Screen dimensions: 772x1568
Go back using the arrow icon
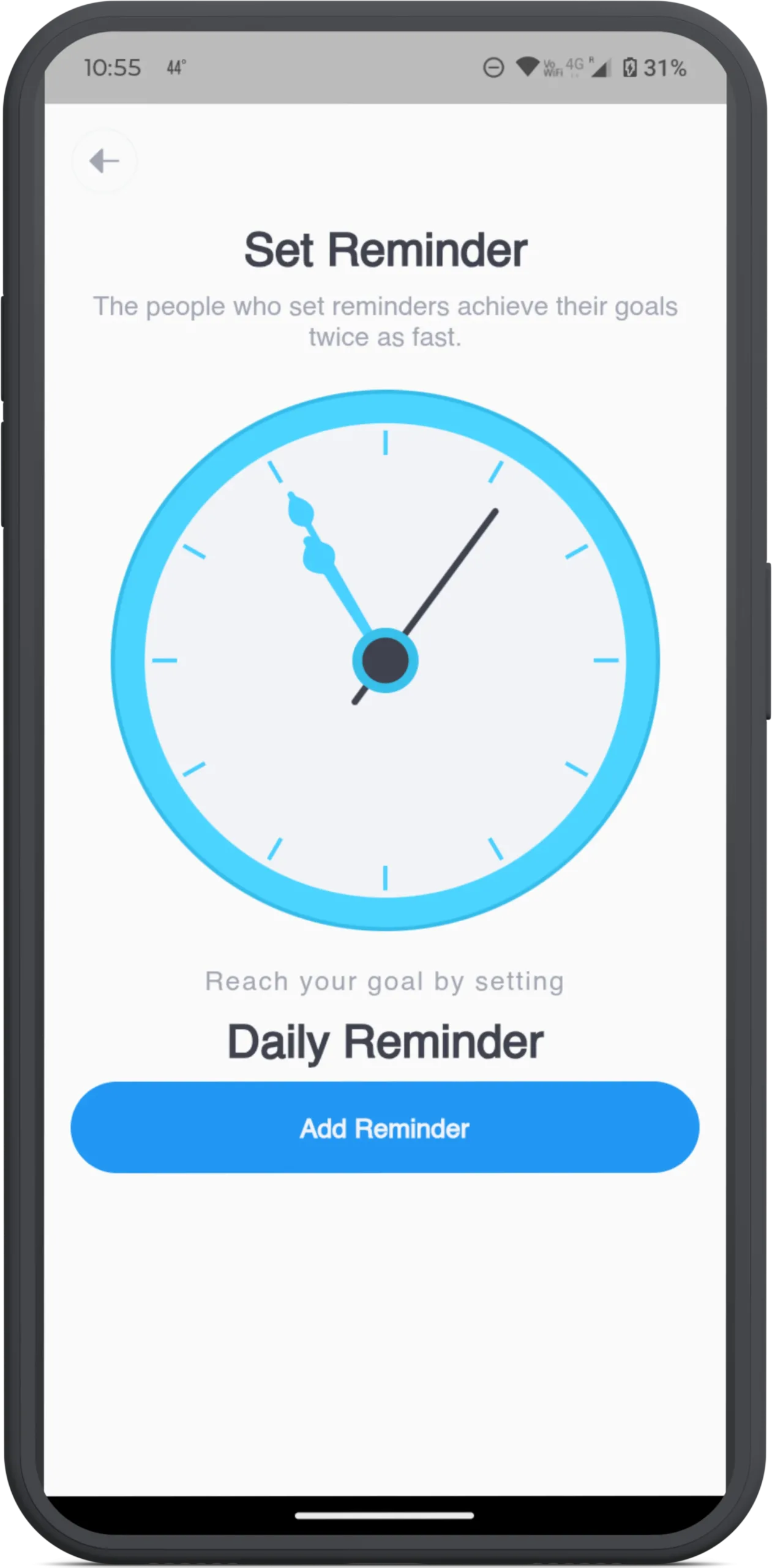(x=104, y=161)
